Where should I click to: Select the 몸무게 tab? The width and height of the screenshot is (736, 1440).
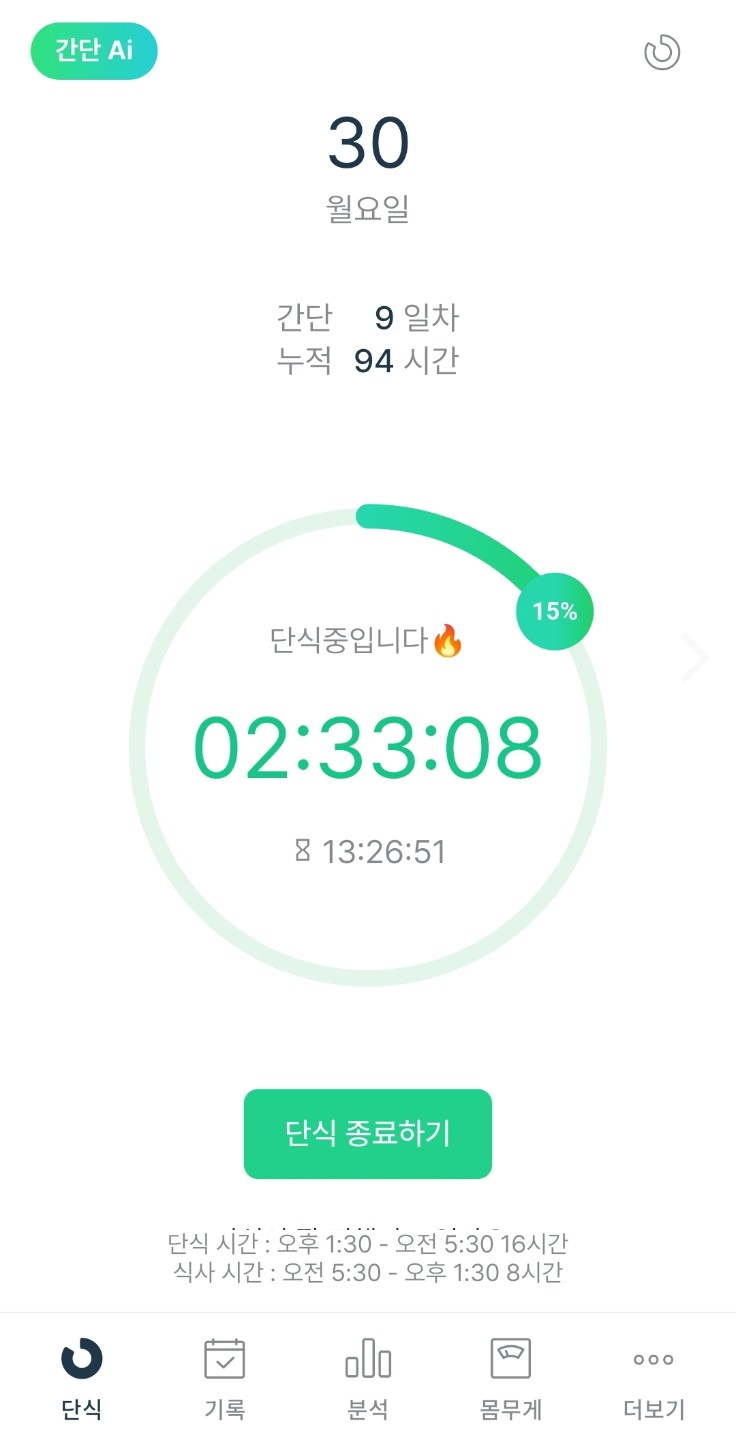tap(510, 1378)
